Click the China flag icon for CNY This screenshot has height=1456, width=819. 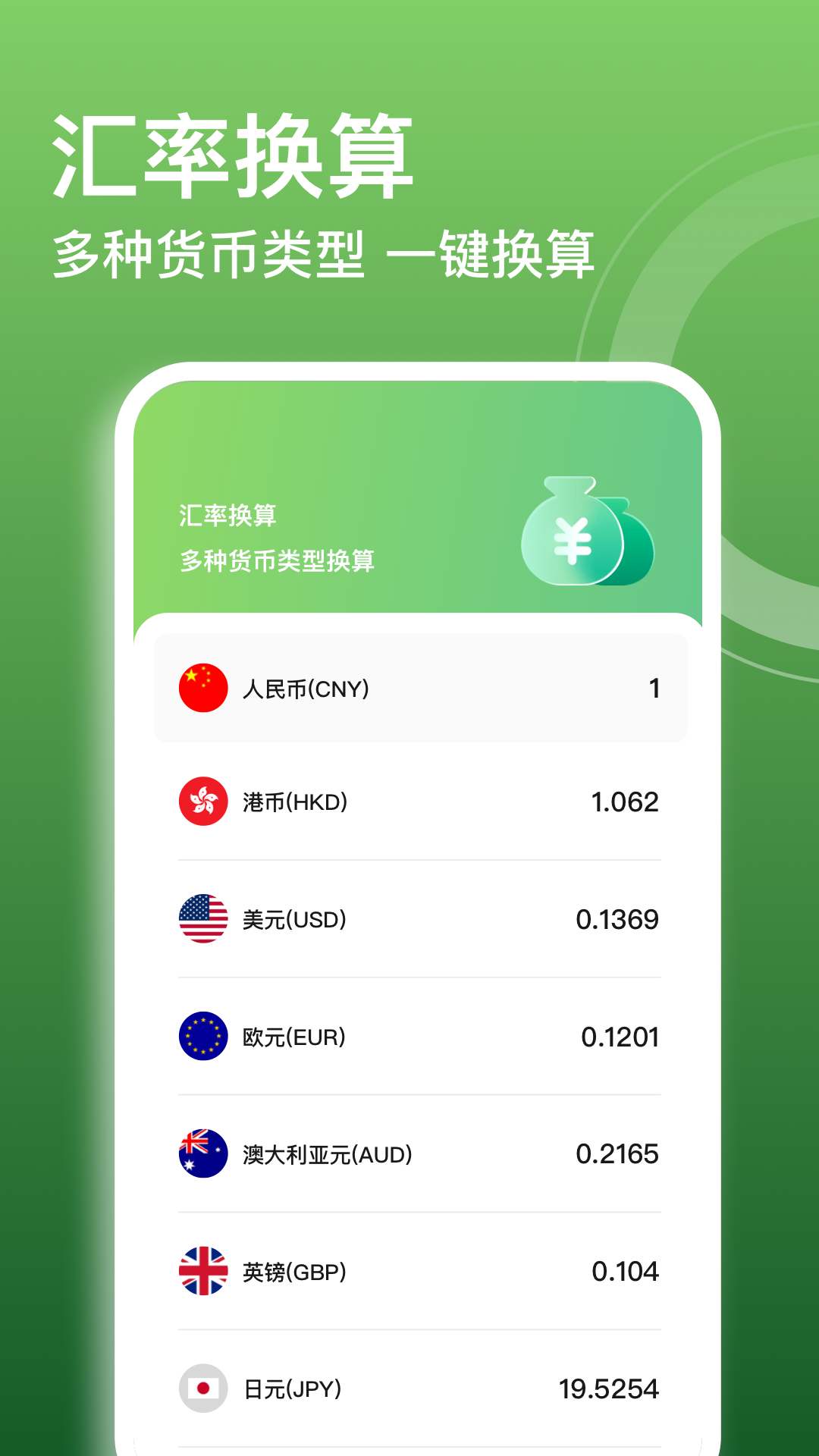[203, 686]
